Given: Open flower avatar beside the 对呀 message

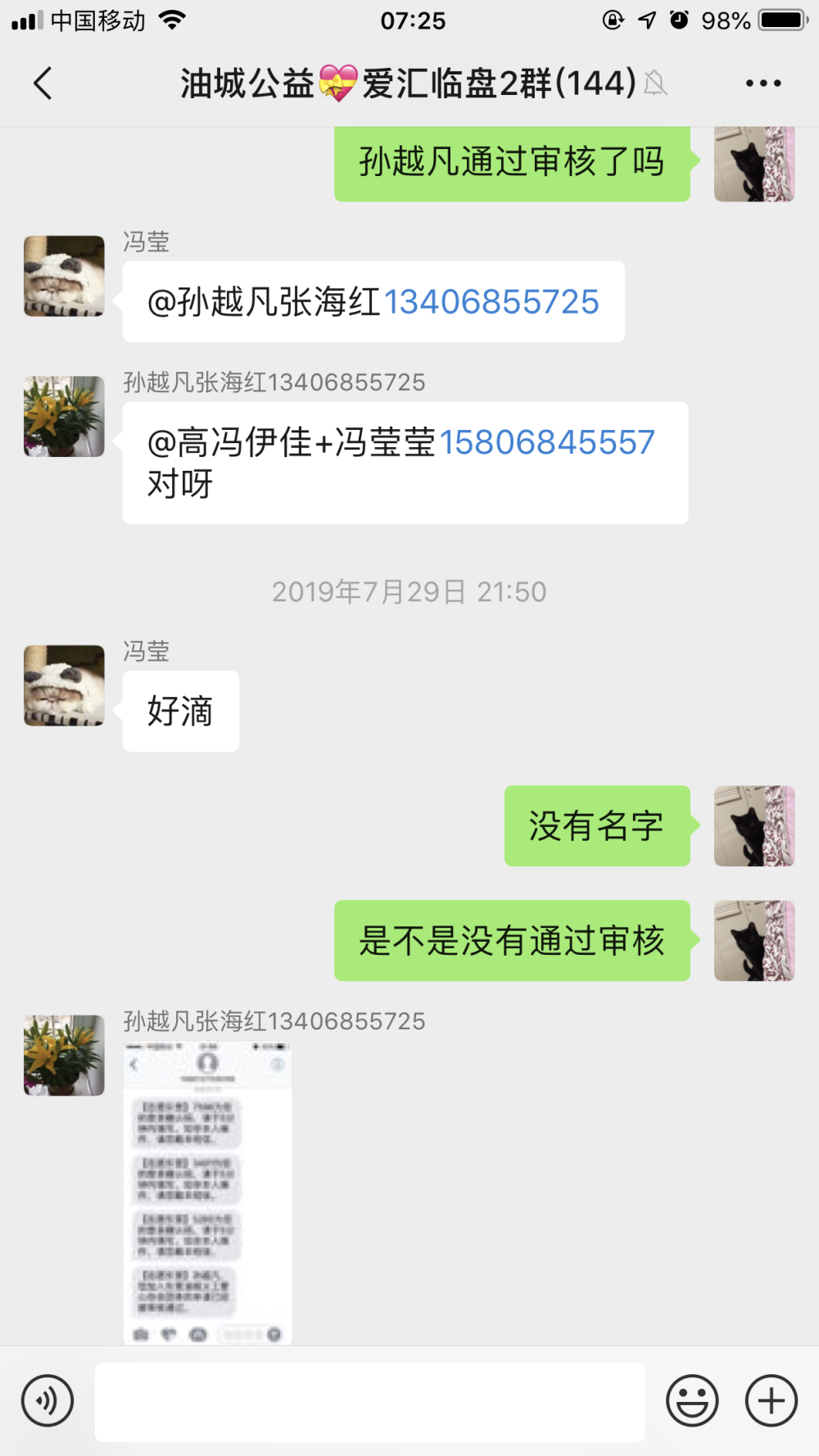Looking at the screenshot, I should [64, 416].
